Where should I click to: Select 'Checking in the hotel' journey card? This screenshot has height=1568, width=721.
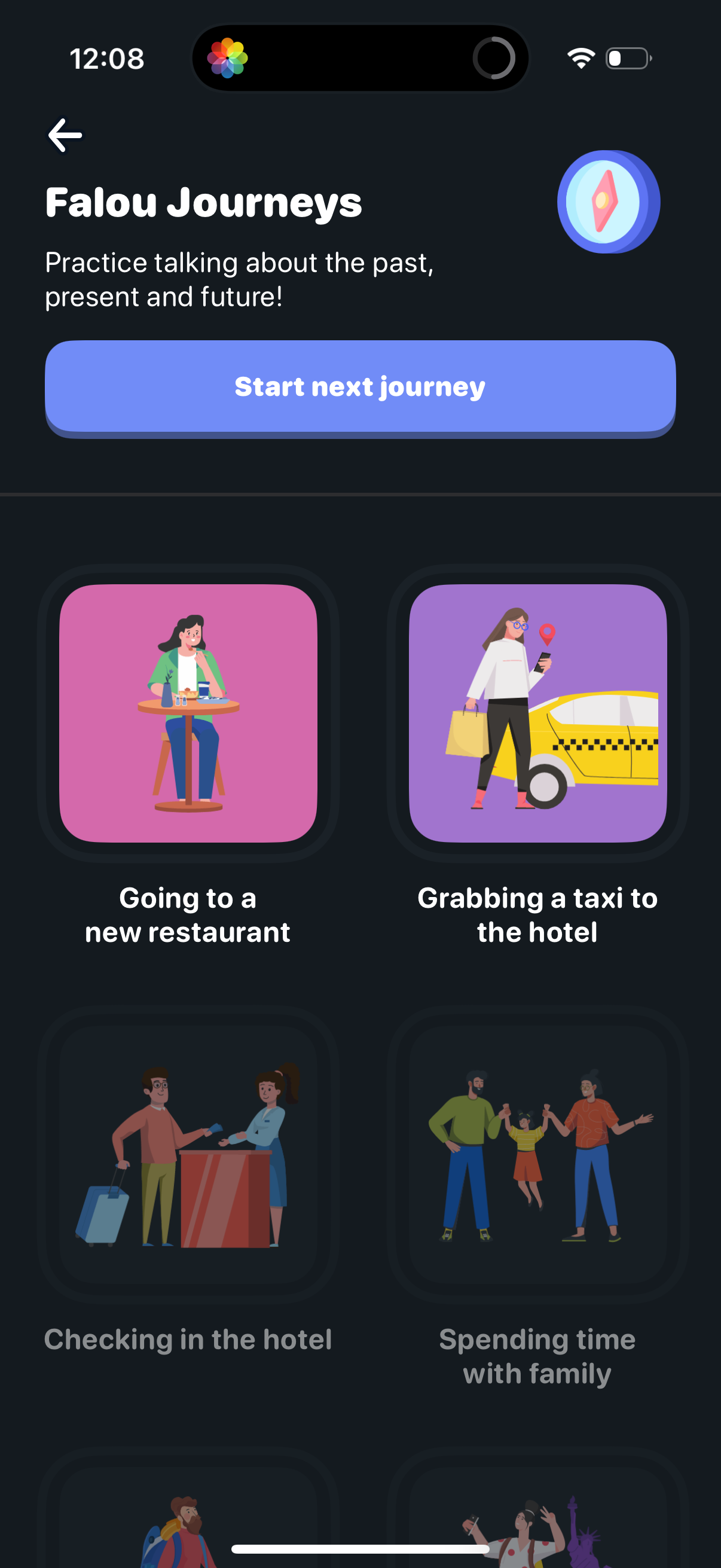point(188,1155)
